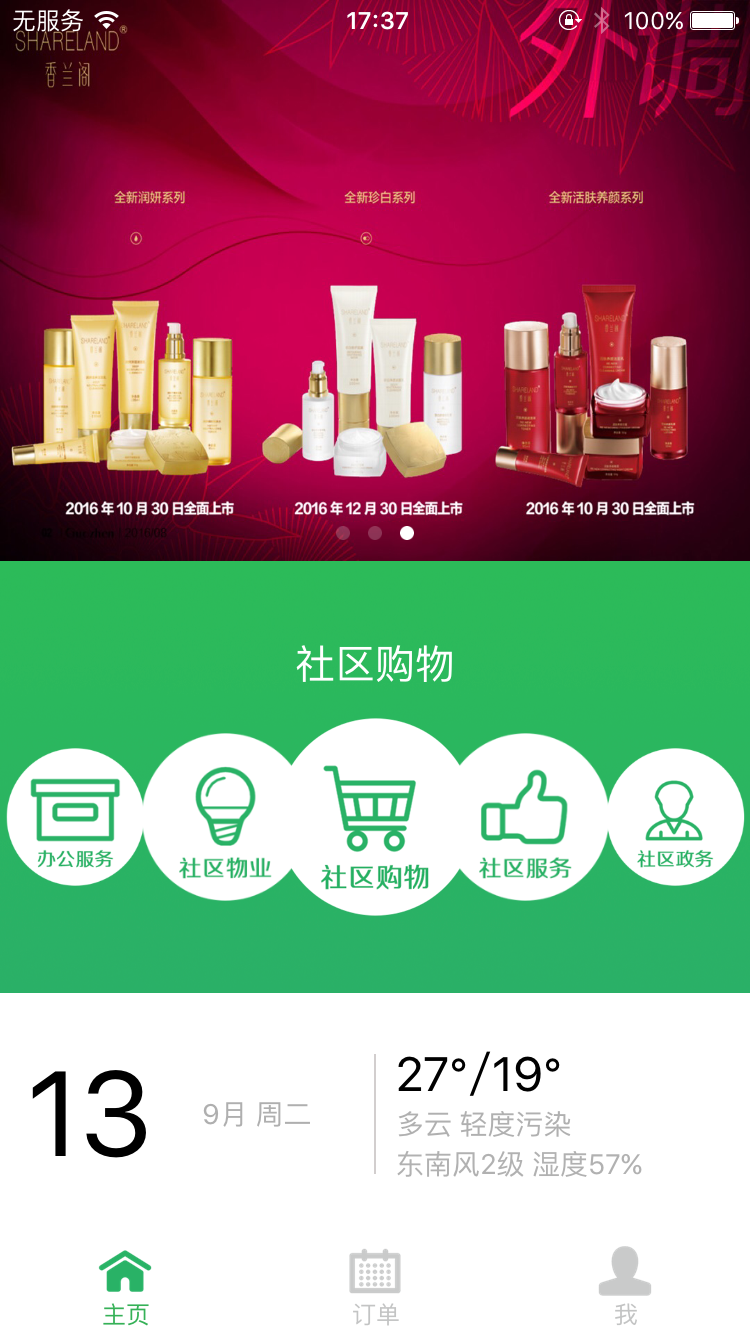Viewport: 750px width, 1334px height.
Task: Open the 社区政务 category
Action: (675, 818)
